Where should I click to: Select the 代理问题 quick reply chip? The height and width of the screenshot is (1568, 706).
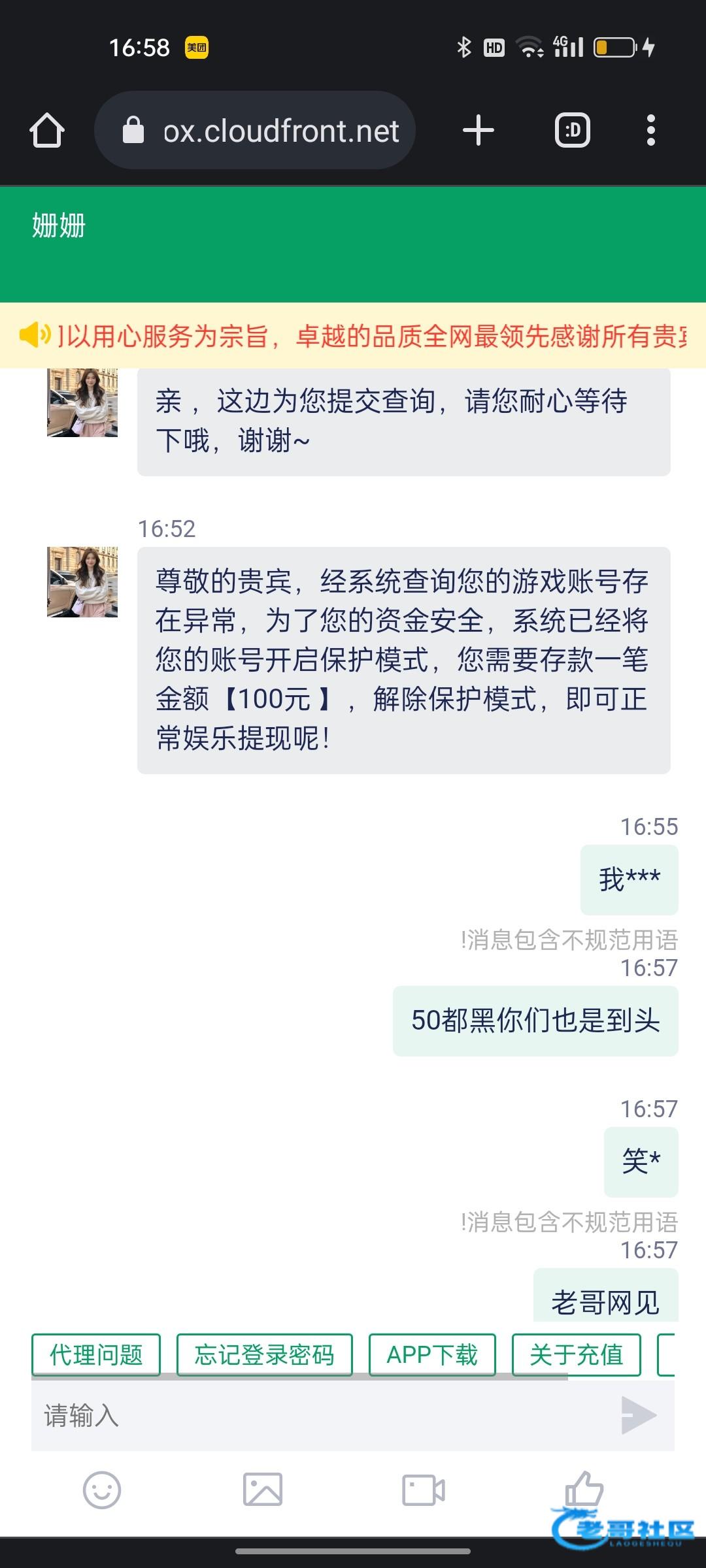click(96, 1354)
